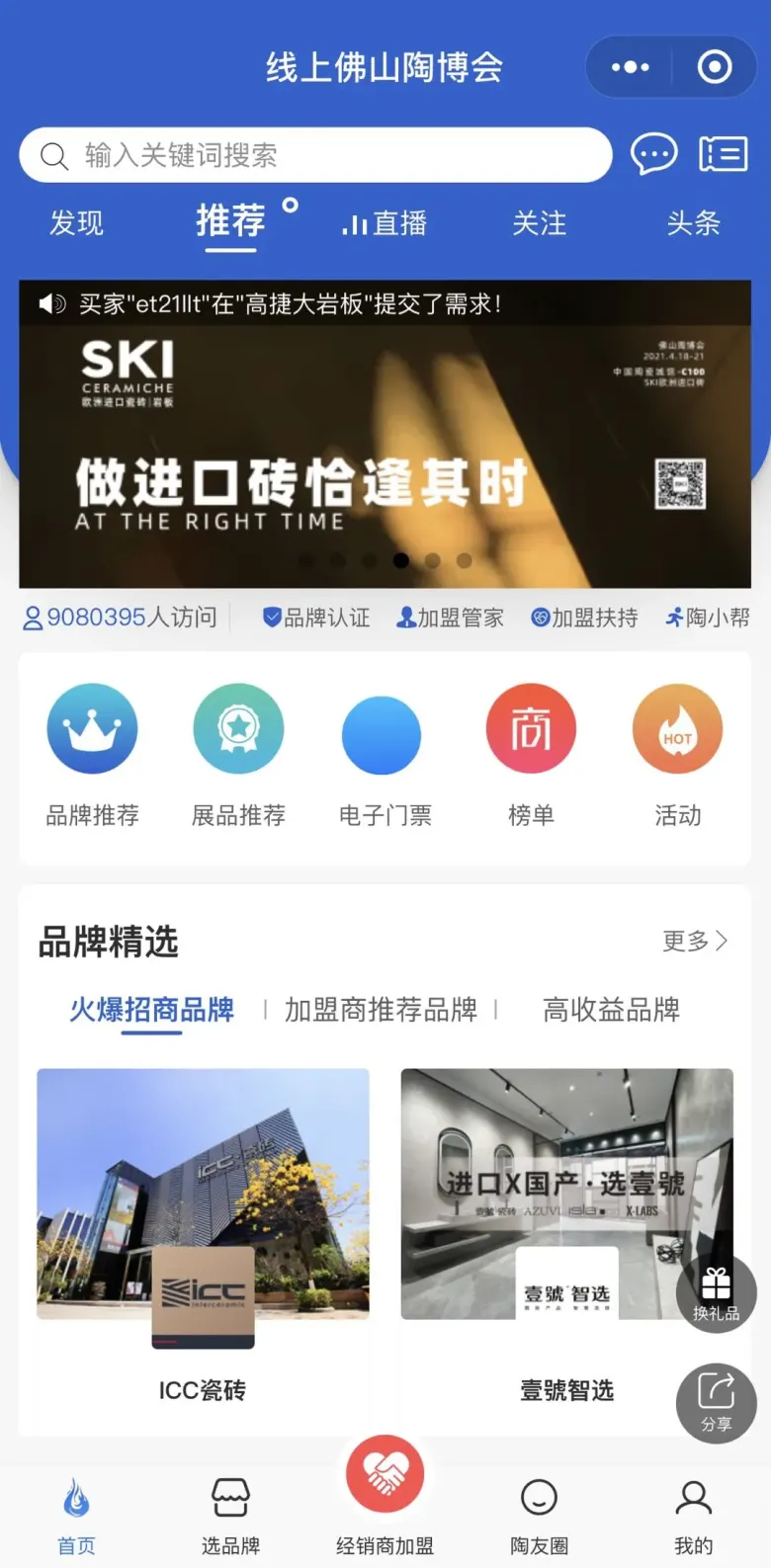Switch to the 发现 tab
This screenshot has width=771, height=1568.
coord(76,223)
